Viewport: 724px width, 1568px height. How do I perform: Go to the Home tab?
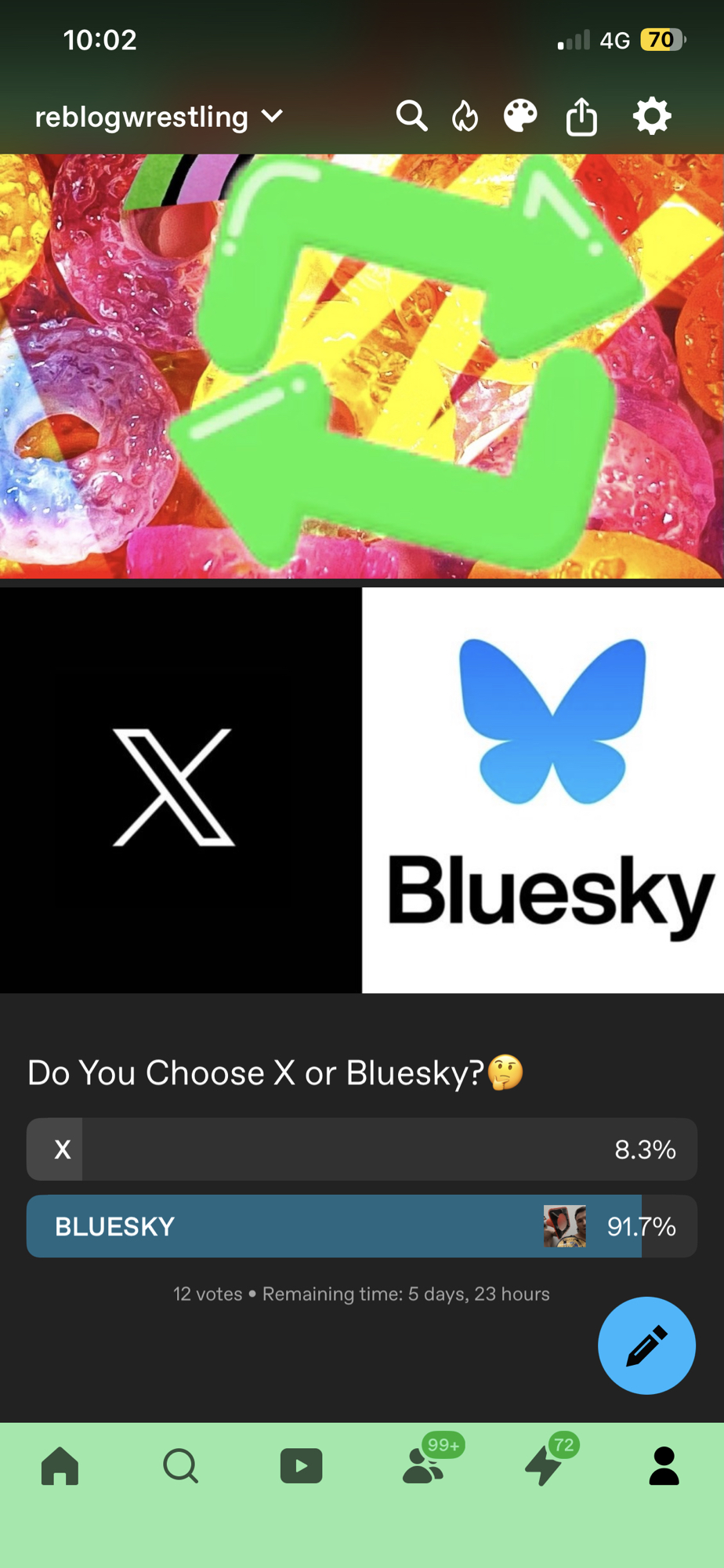tap(60, 1466)
